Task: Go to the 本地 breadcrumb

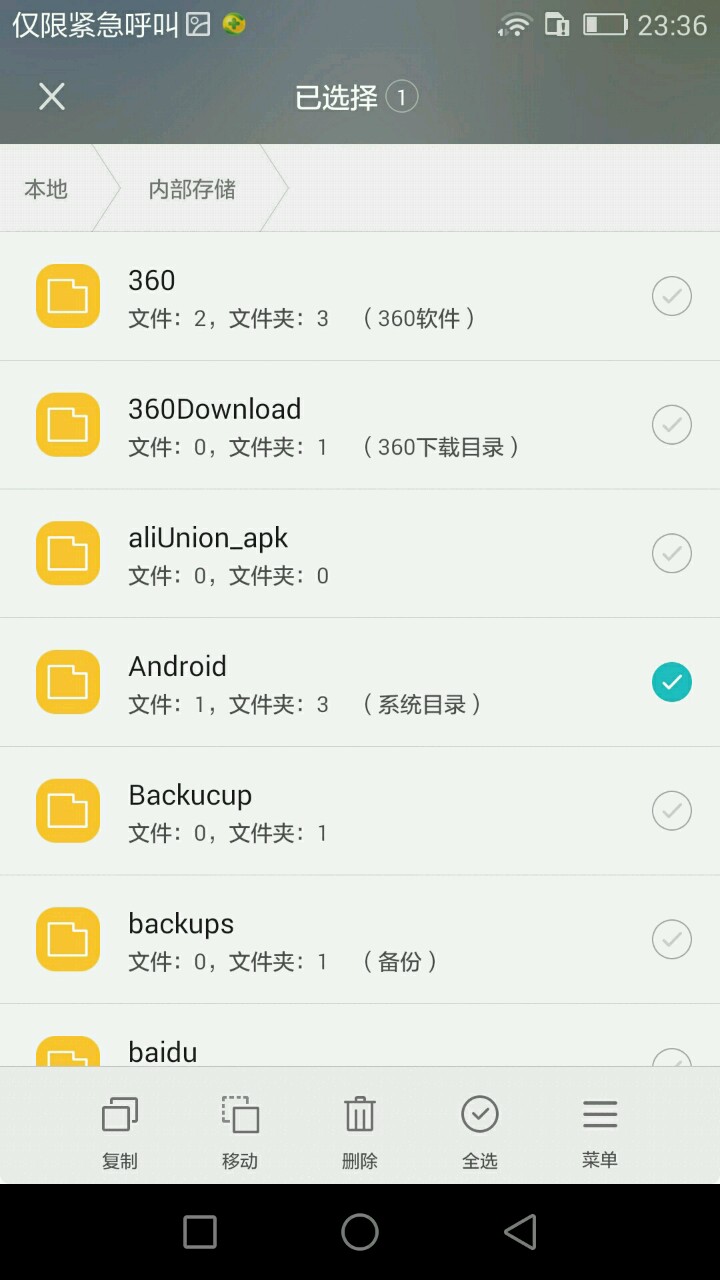Action: tap(46, 189)
